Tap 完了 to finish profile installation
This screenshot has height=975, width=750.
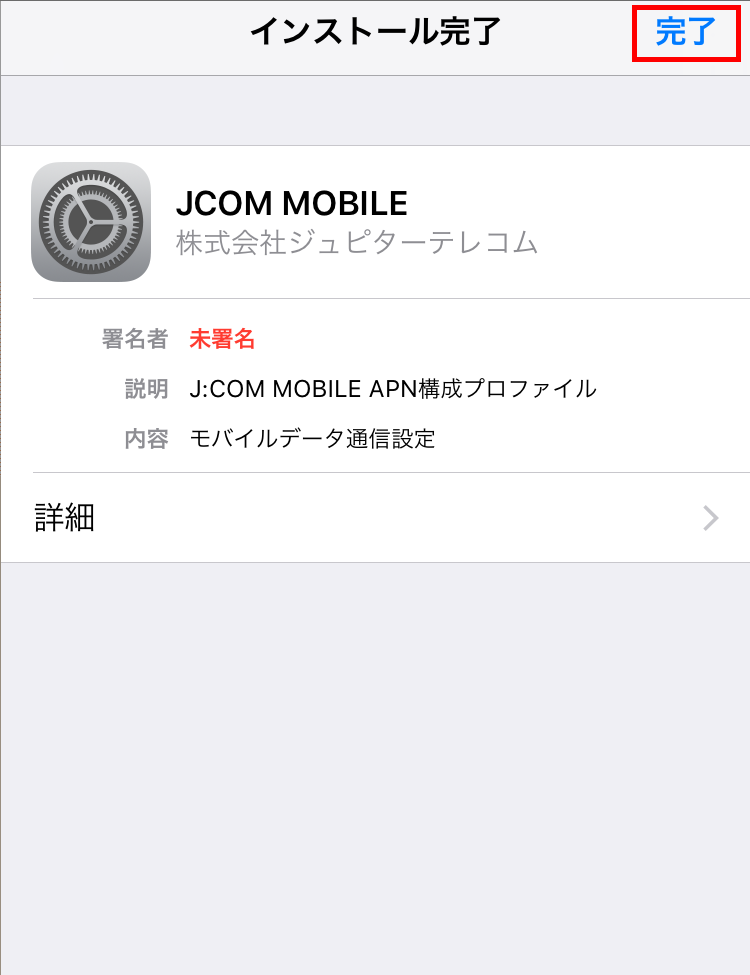tap(686, 32)
